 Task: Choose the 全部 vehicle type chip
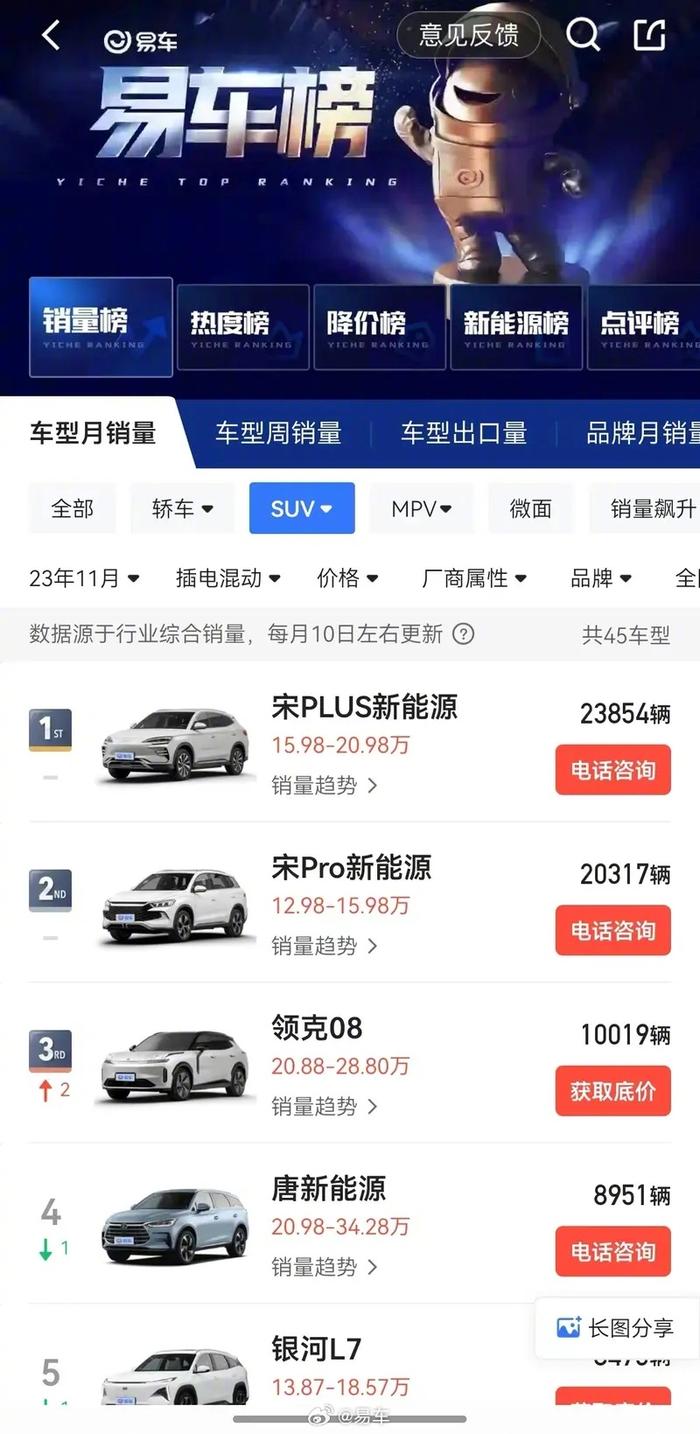tap(72, 508)
